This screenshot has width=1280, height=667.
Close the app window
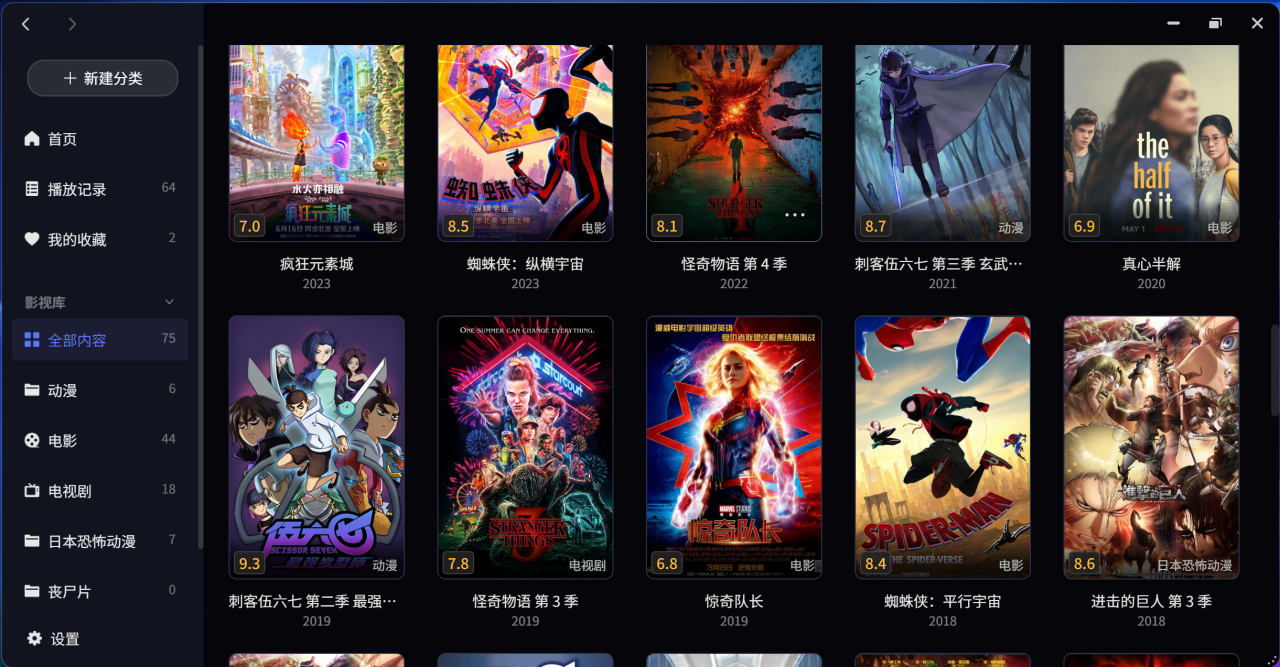(1257, 24)
